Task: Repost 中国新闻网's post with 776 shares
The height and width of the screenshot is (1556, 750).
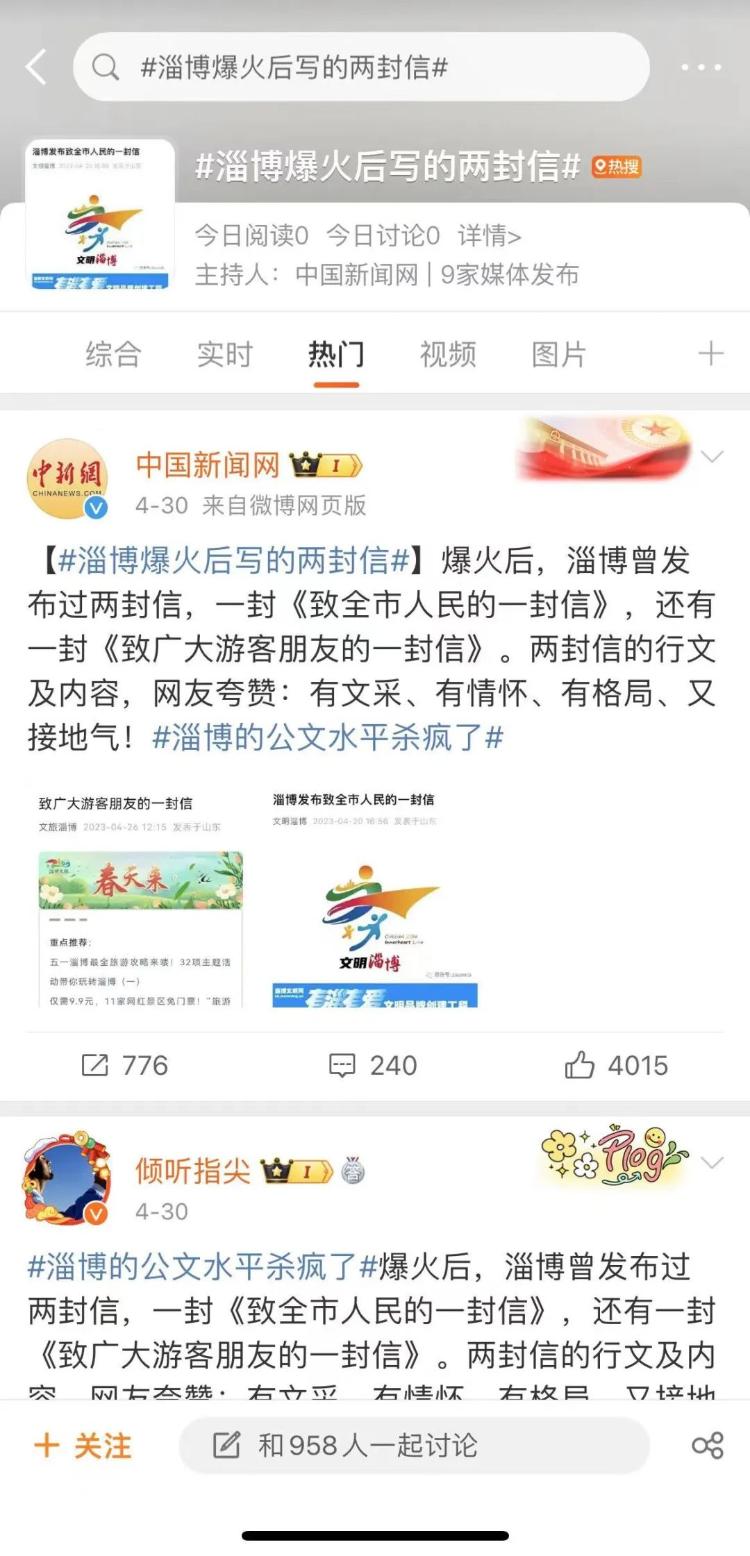Action: [x=124, y=1065]
